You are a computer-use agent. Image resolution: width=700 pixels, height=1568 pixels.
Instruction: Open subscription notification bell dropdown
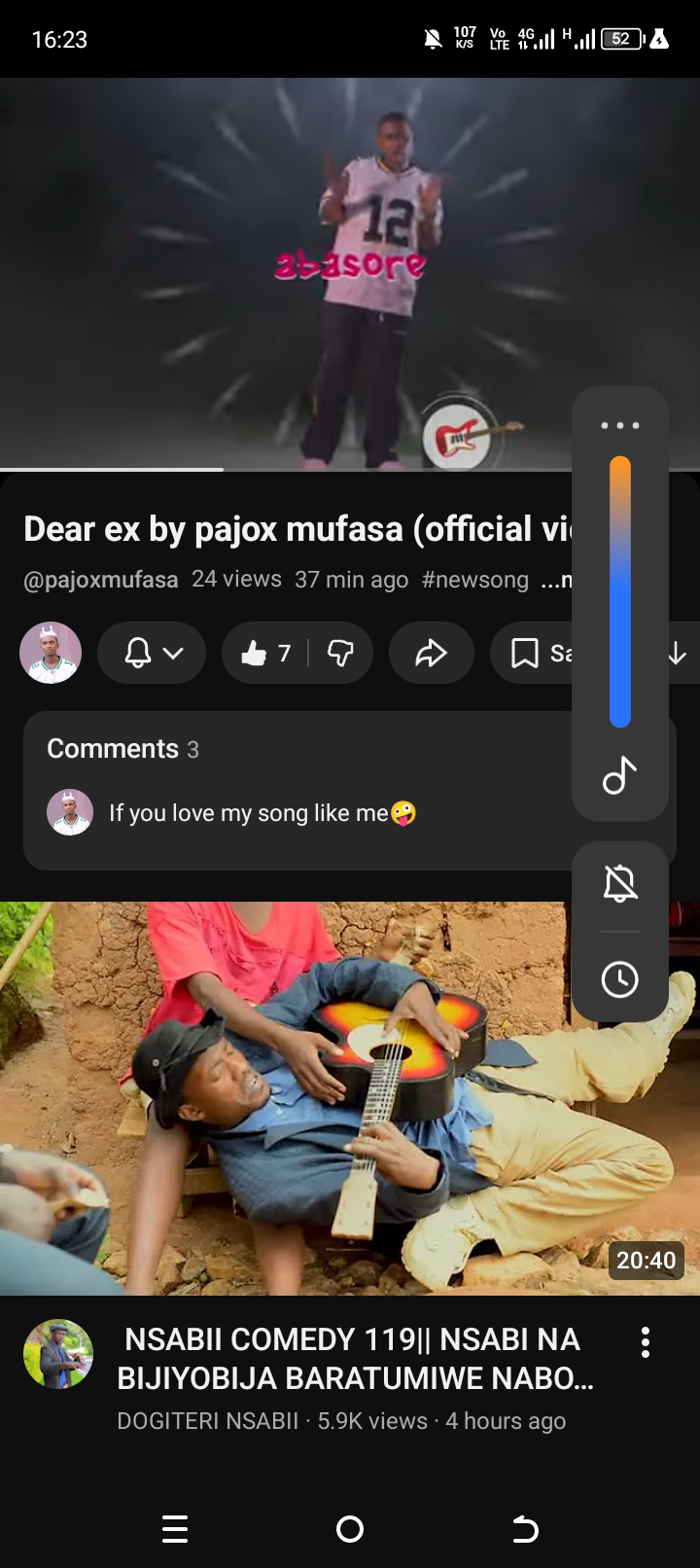[152, 653]
